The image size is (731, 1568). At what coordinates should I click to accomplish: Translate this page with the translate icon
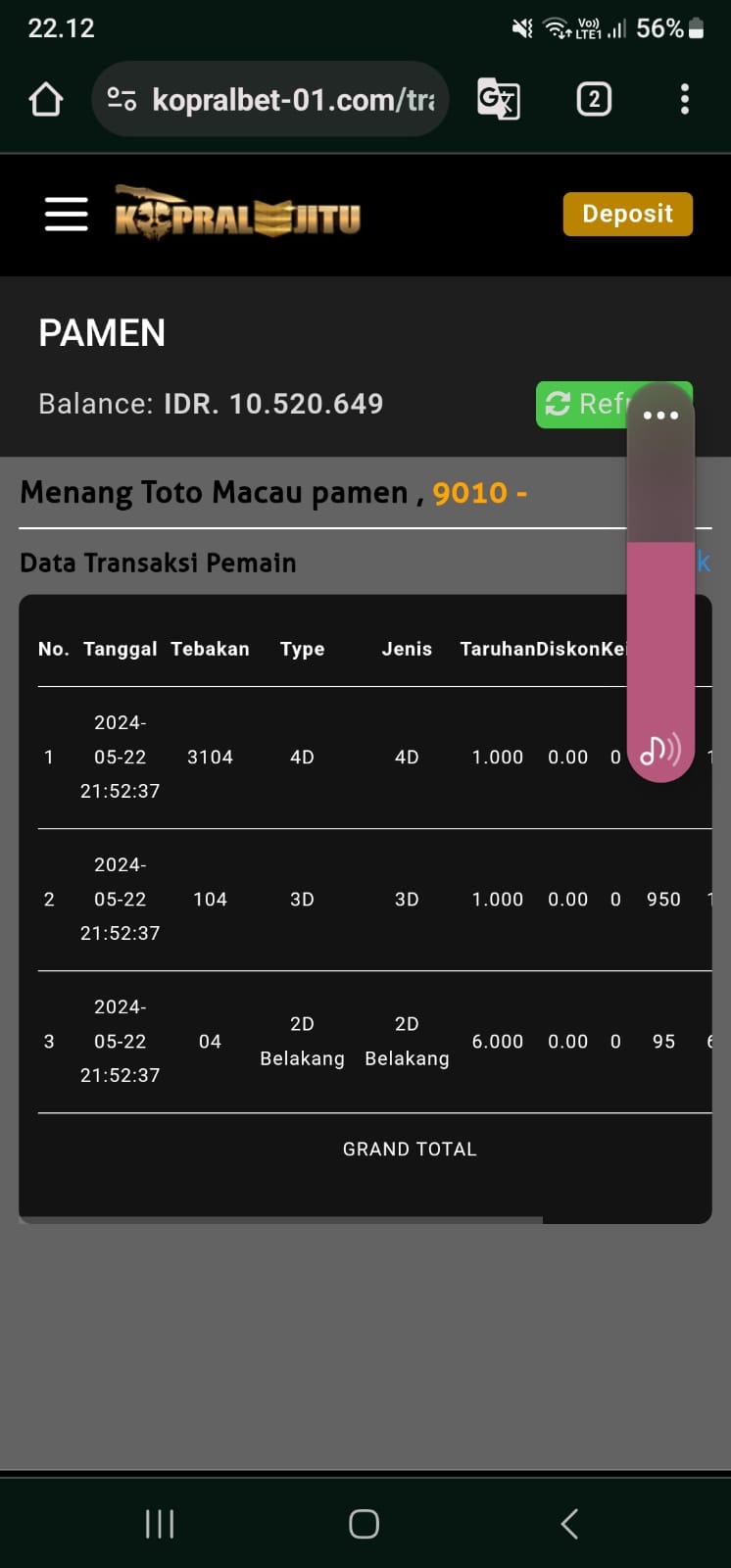(498, 99)
